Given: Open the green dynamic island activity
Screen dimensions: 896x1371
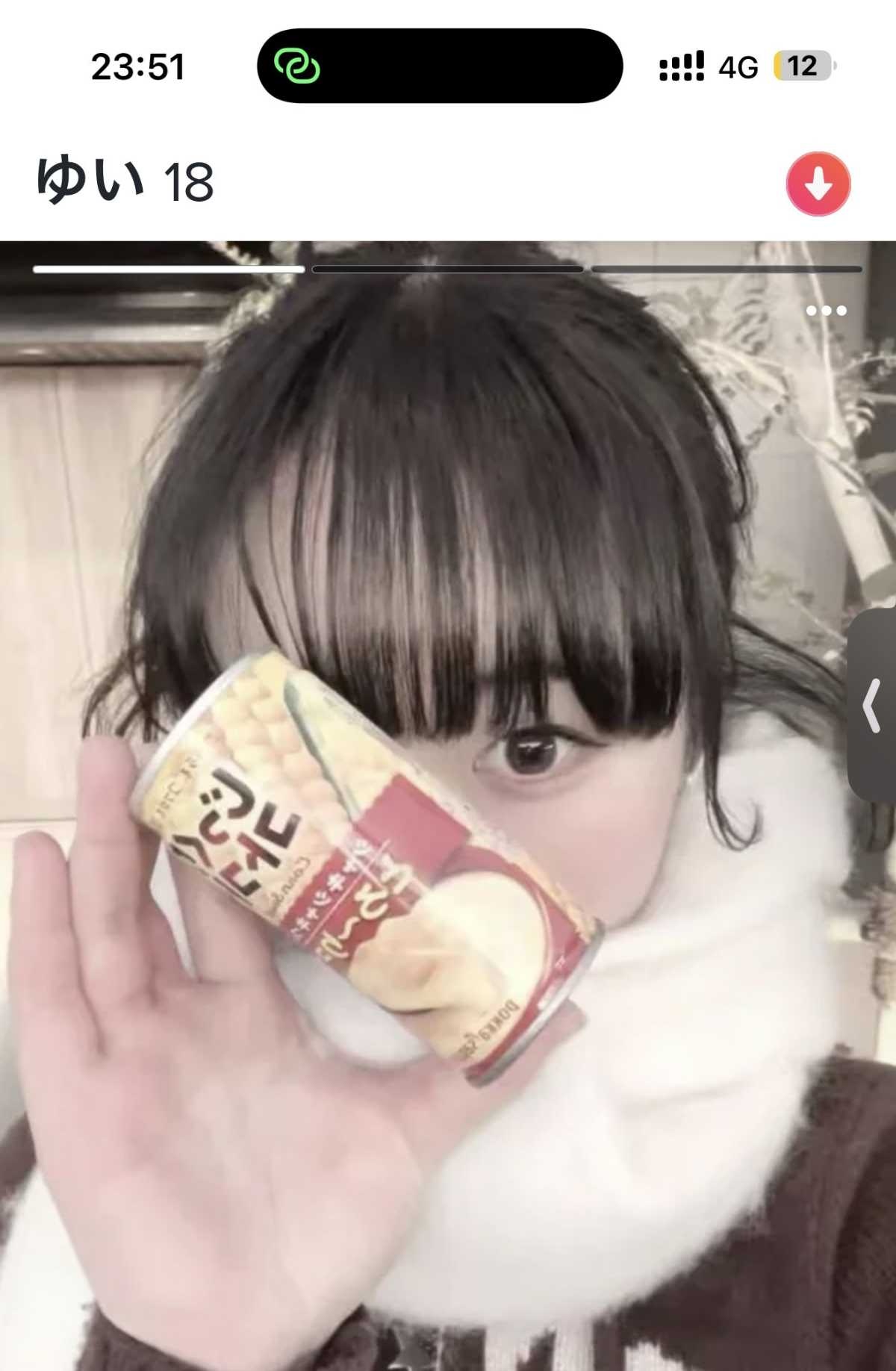Looking at the screenshot, I should [x=296, y=66].
